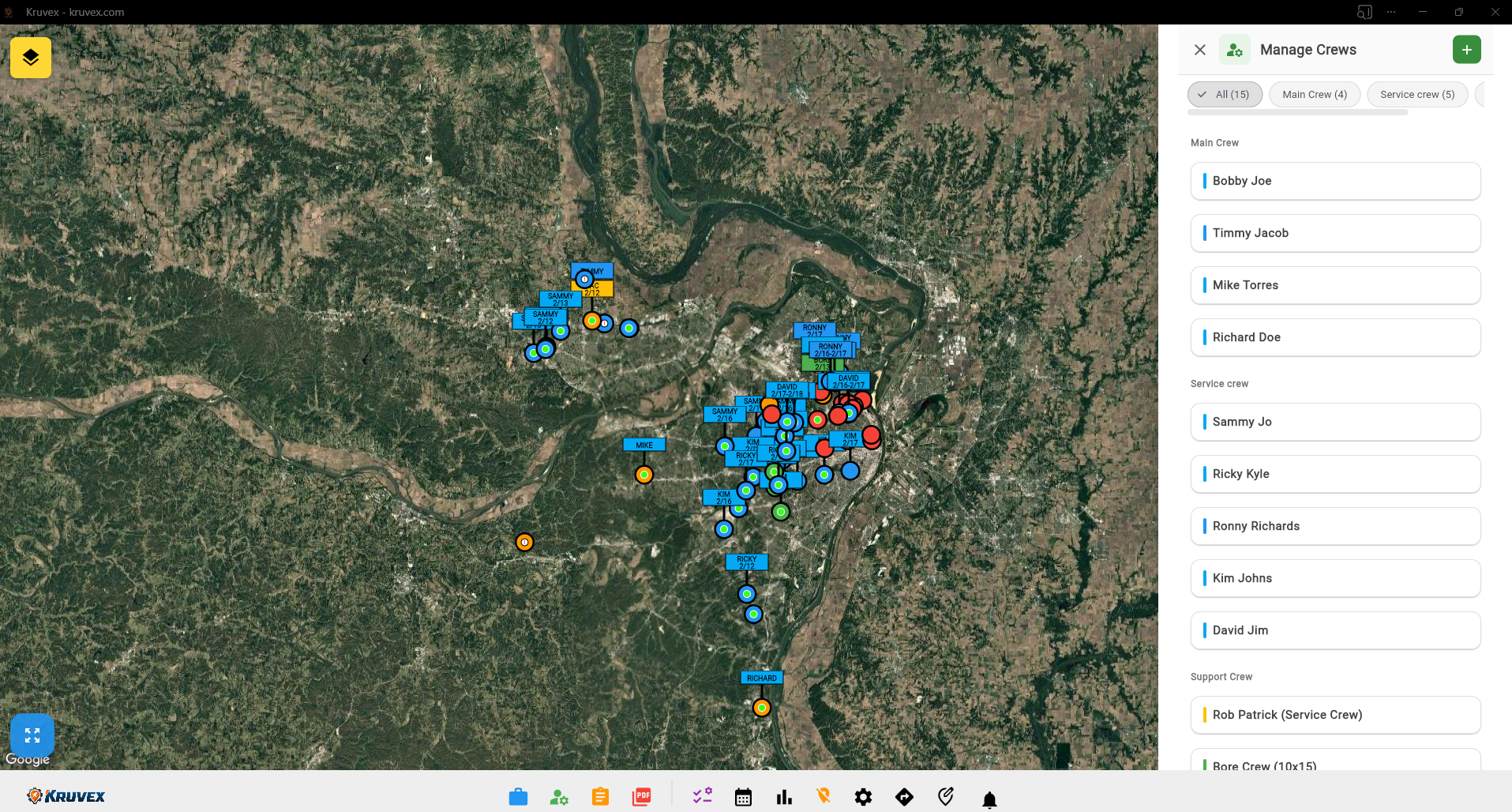Close the Manage Crews panel
This screenshot has width=1512, height=812.
[x=1200, y=50]
